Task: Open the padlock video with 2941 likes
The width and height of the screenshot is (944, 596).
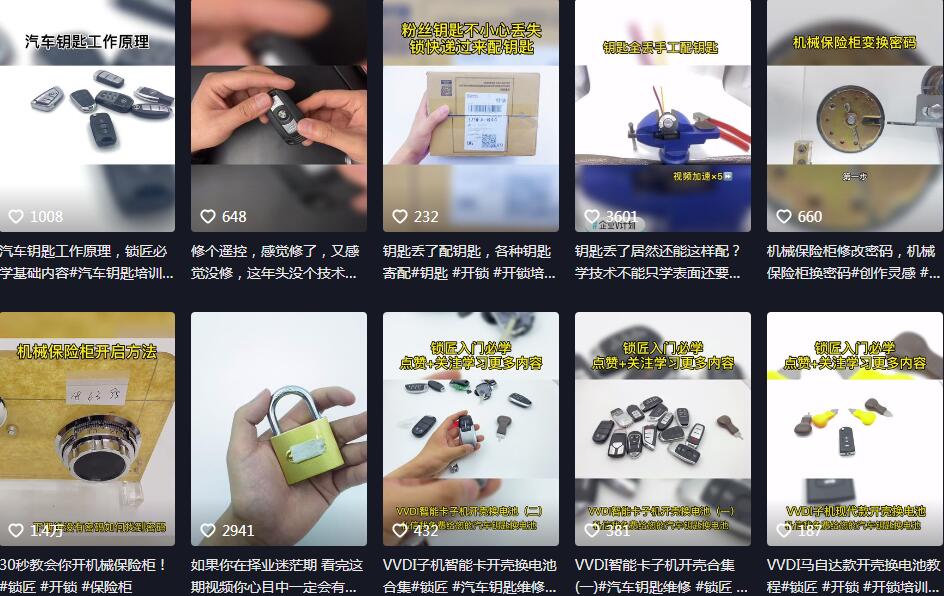Action: coord(279,428)
